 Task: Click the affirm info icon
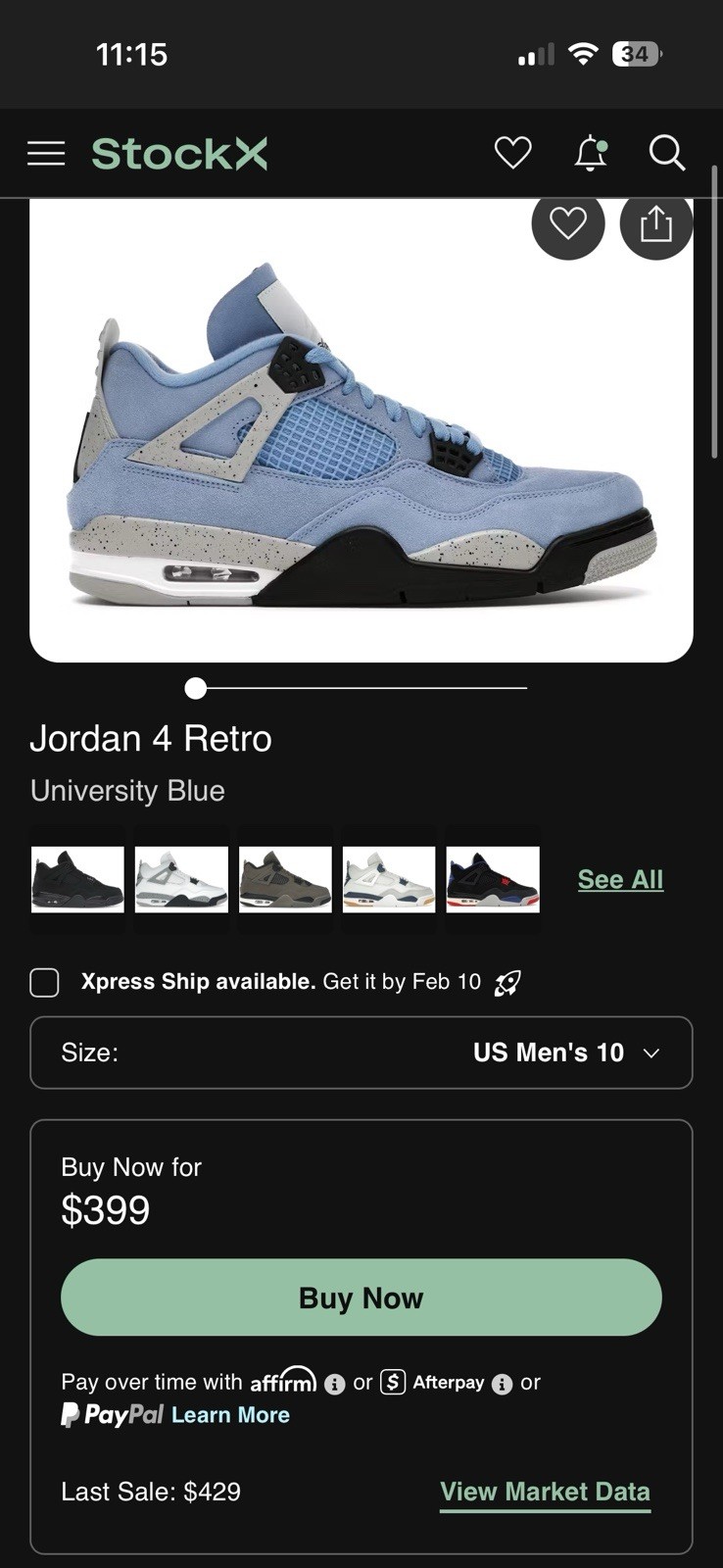334,1384
